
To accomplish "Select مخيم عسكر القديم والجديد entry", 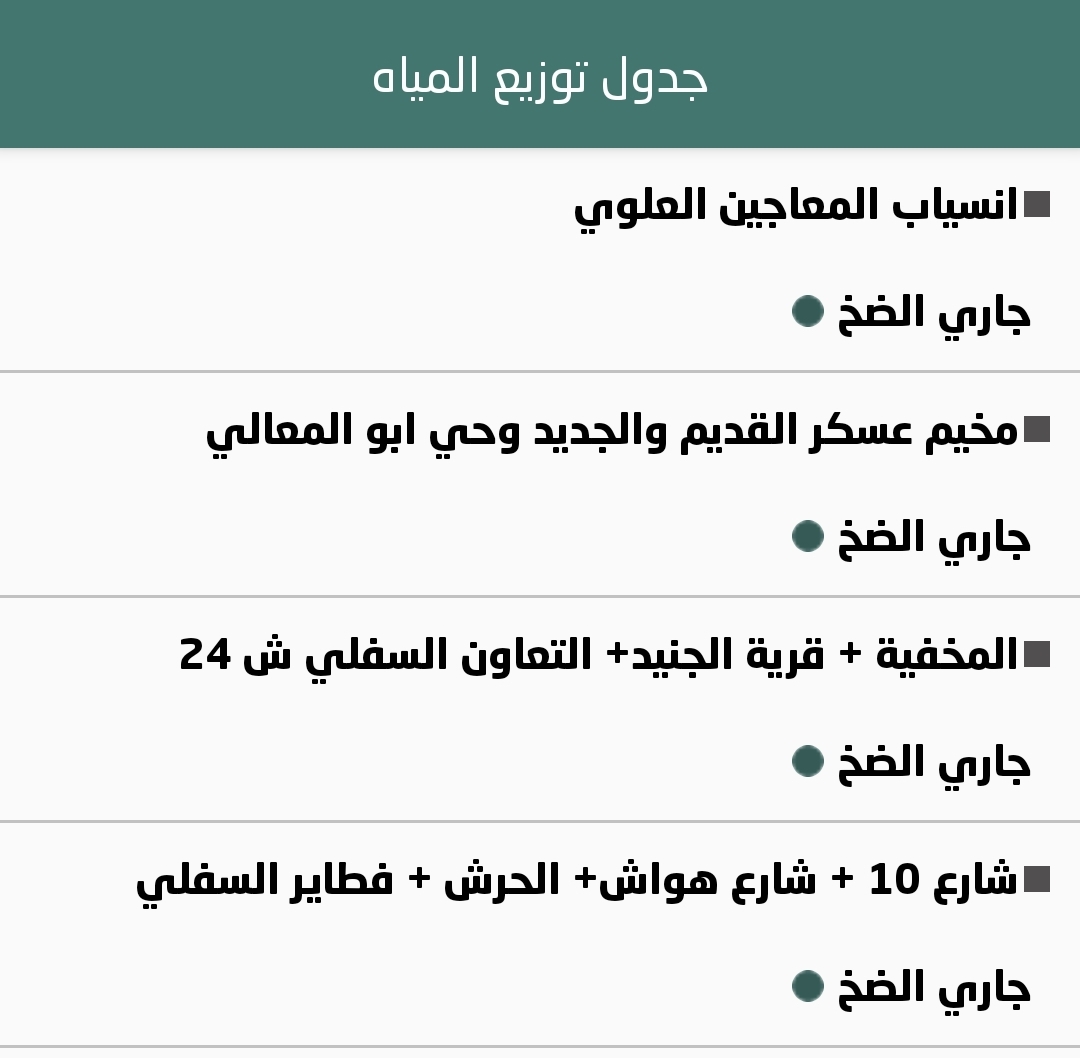I will click(x=612, y=431).
